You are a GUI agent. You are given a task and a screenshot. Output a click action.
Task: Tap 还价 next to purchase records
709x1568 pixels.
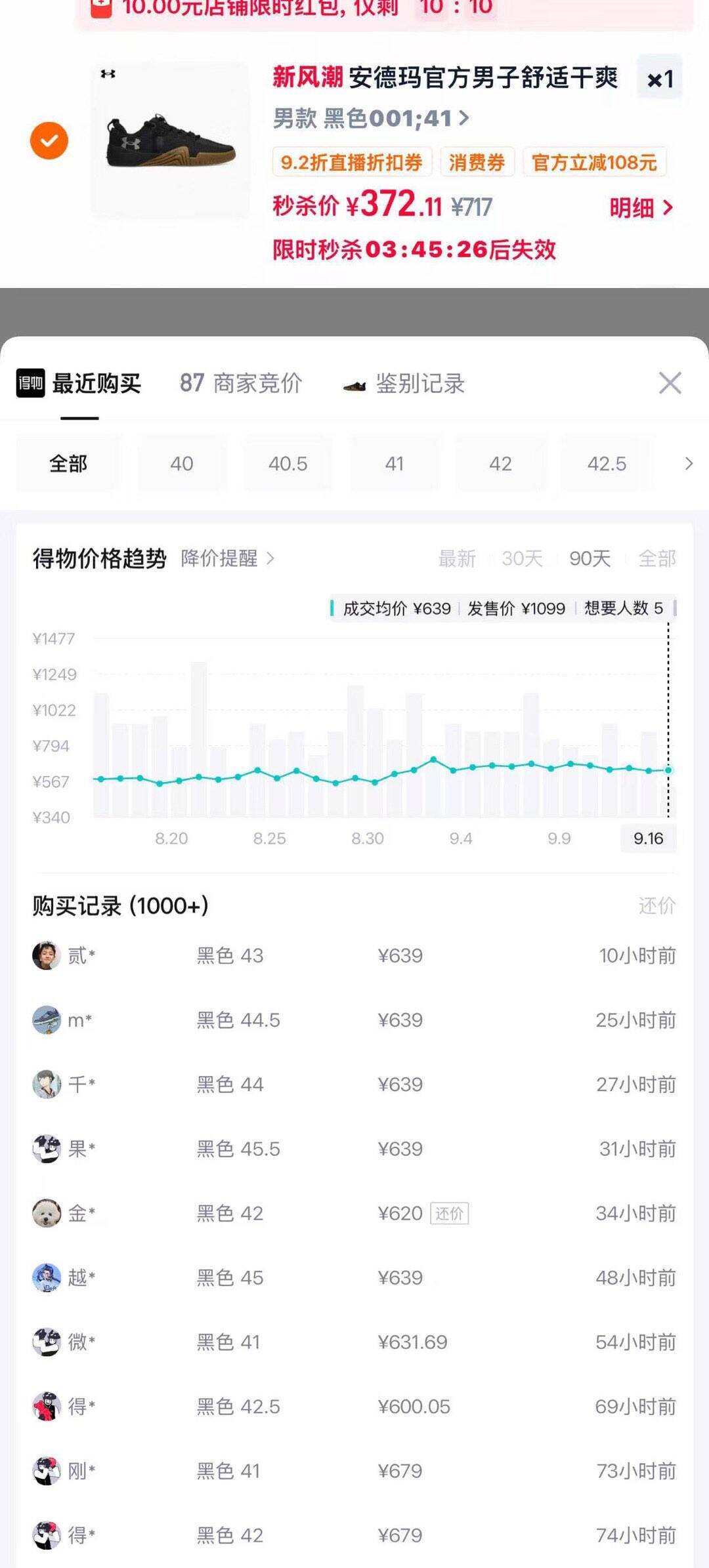[657, 906]
